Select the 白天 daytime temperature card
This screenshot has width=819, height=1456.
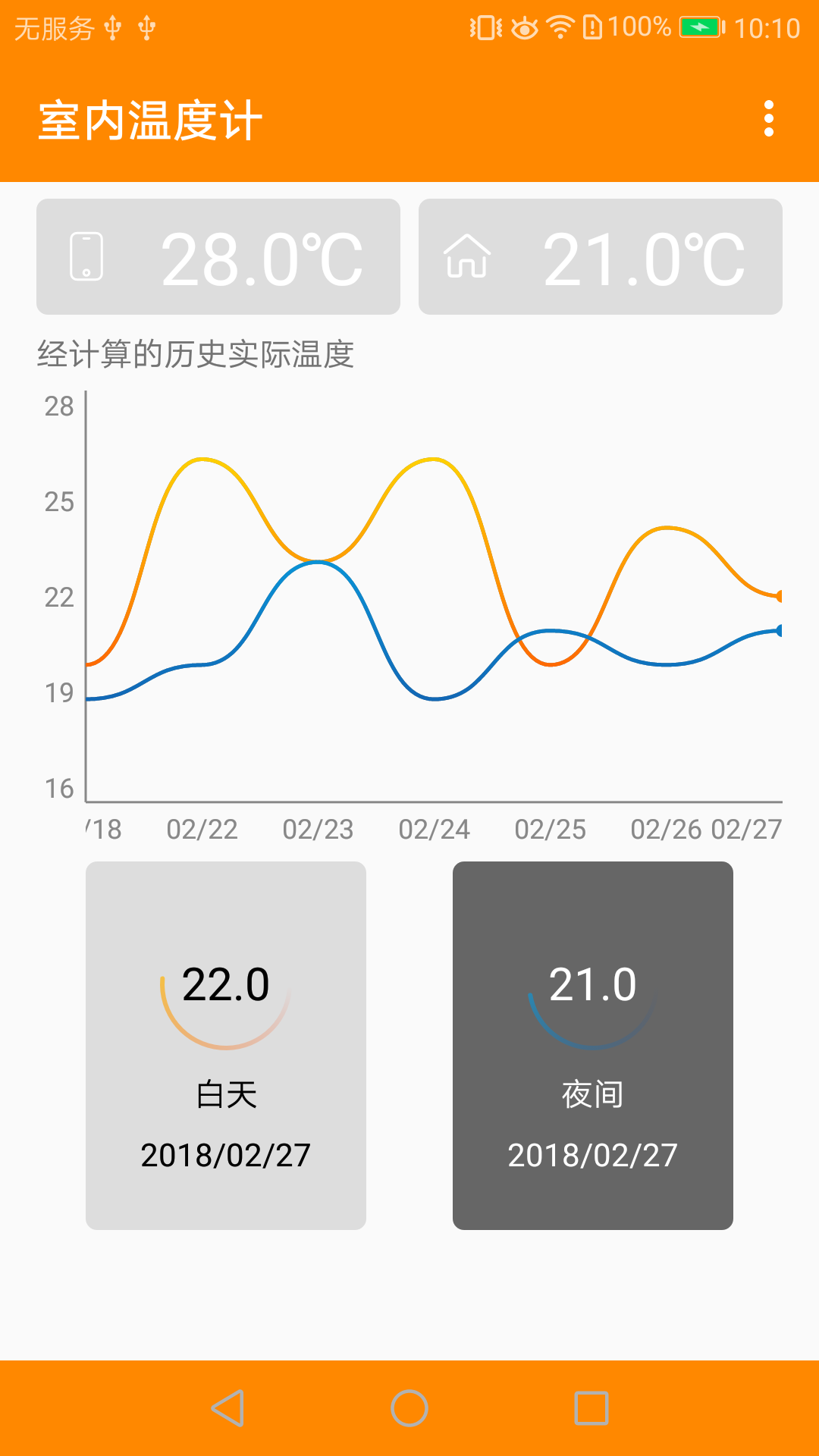pos(226,1046)
